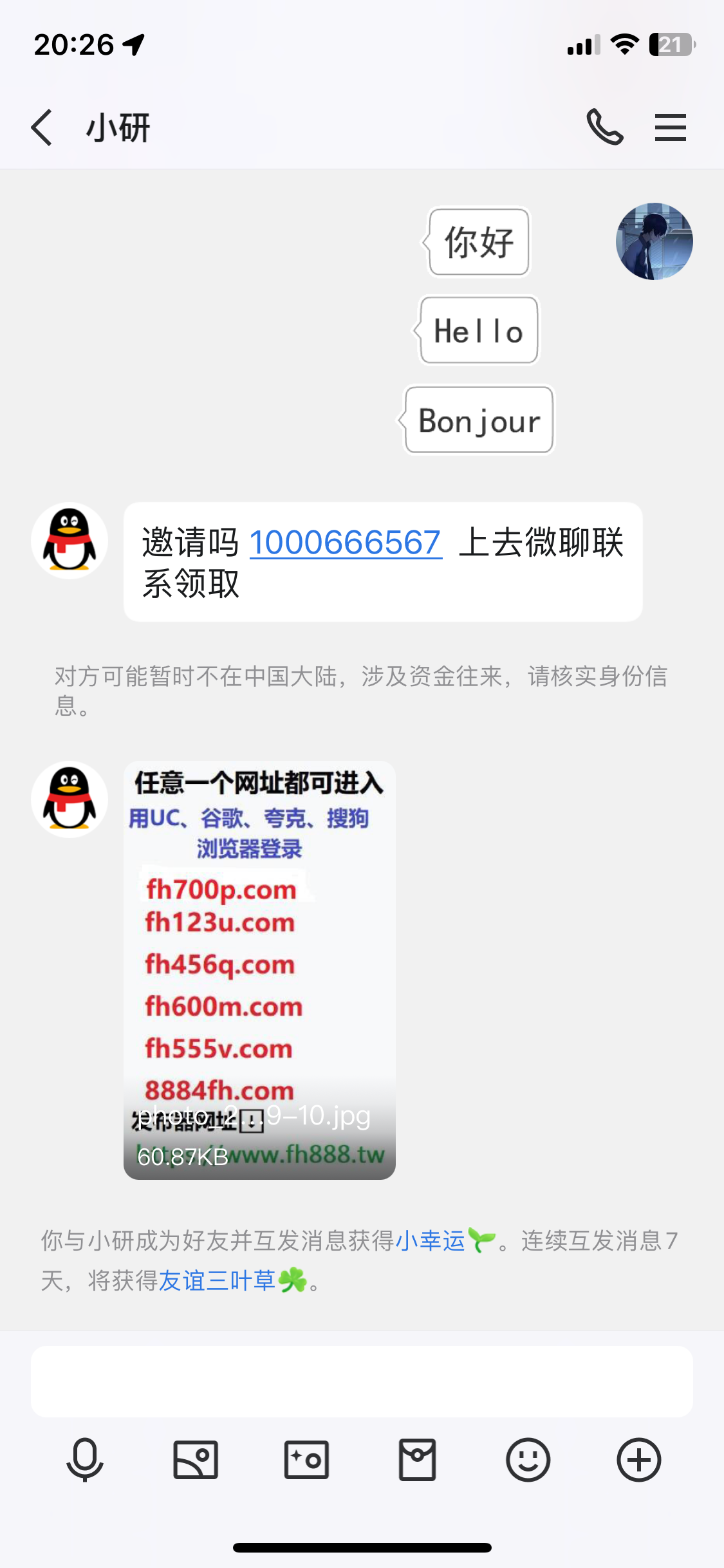Image resolution: width=724 pixels, height=1568 pixels.
Task: Tap the linked number 1000666567
Action: pos(346,543)
